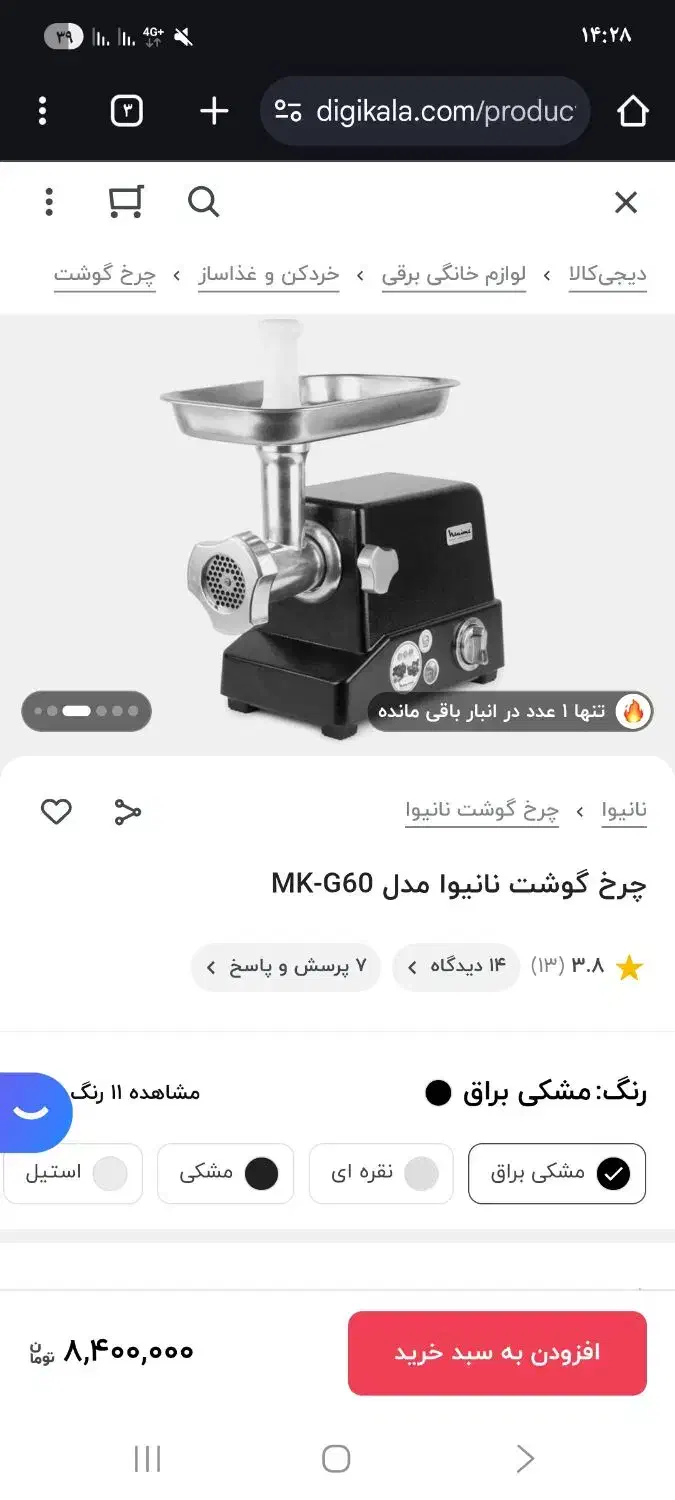Open a new browser tab
Viewport: 675px width, 1500px height.
point(214,111)
